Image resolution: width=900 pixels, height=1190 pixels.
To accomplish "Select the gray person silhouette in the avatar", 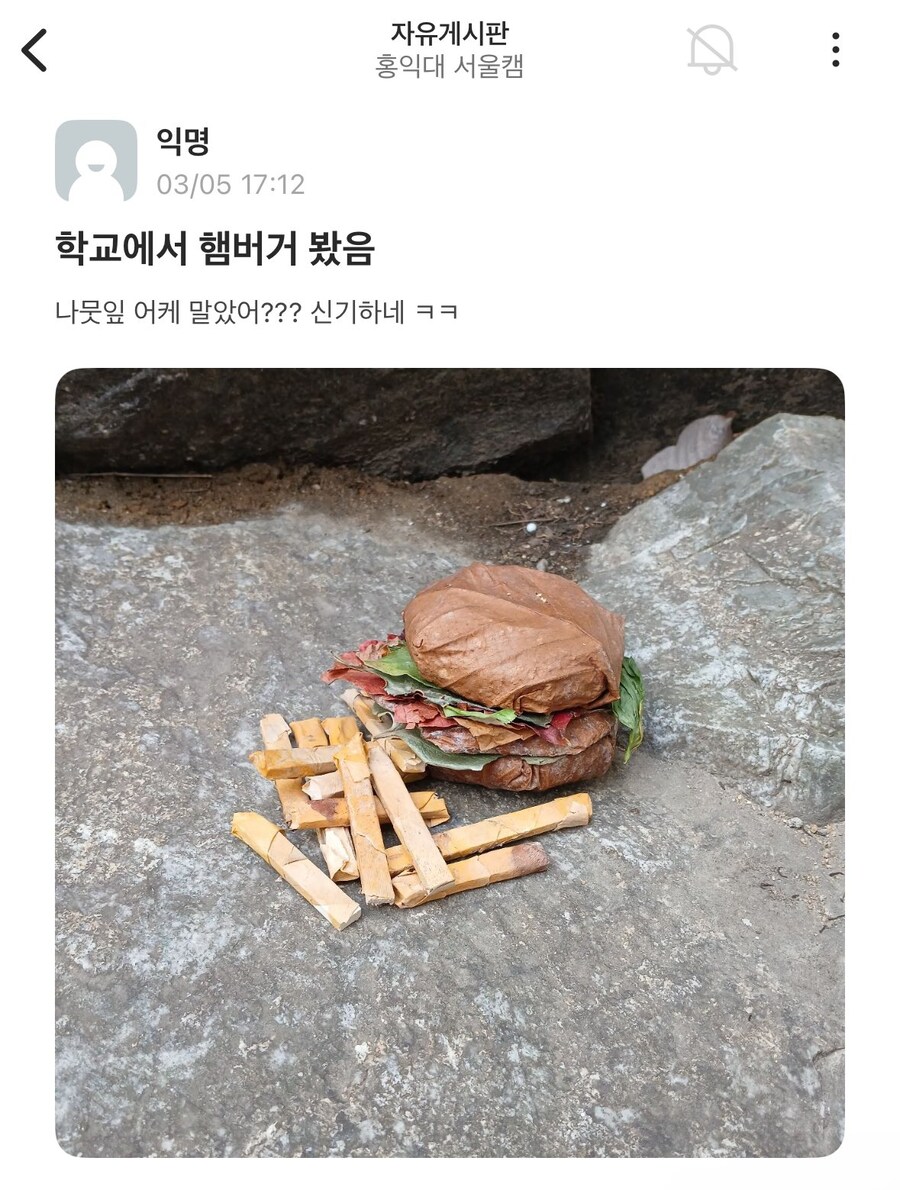I will pos(97,157).
